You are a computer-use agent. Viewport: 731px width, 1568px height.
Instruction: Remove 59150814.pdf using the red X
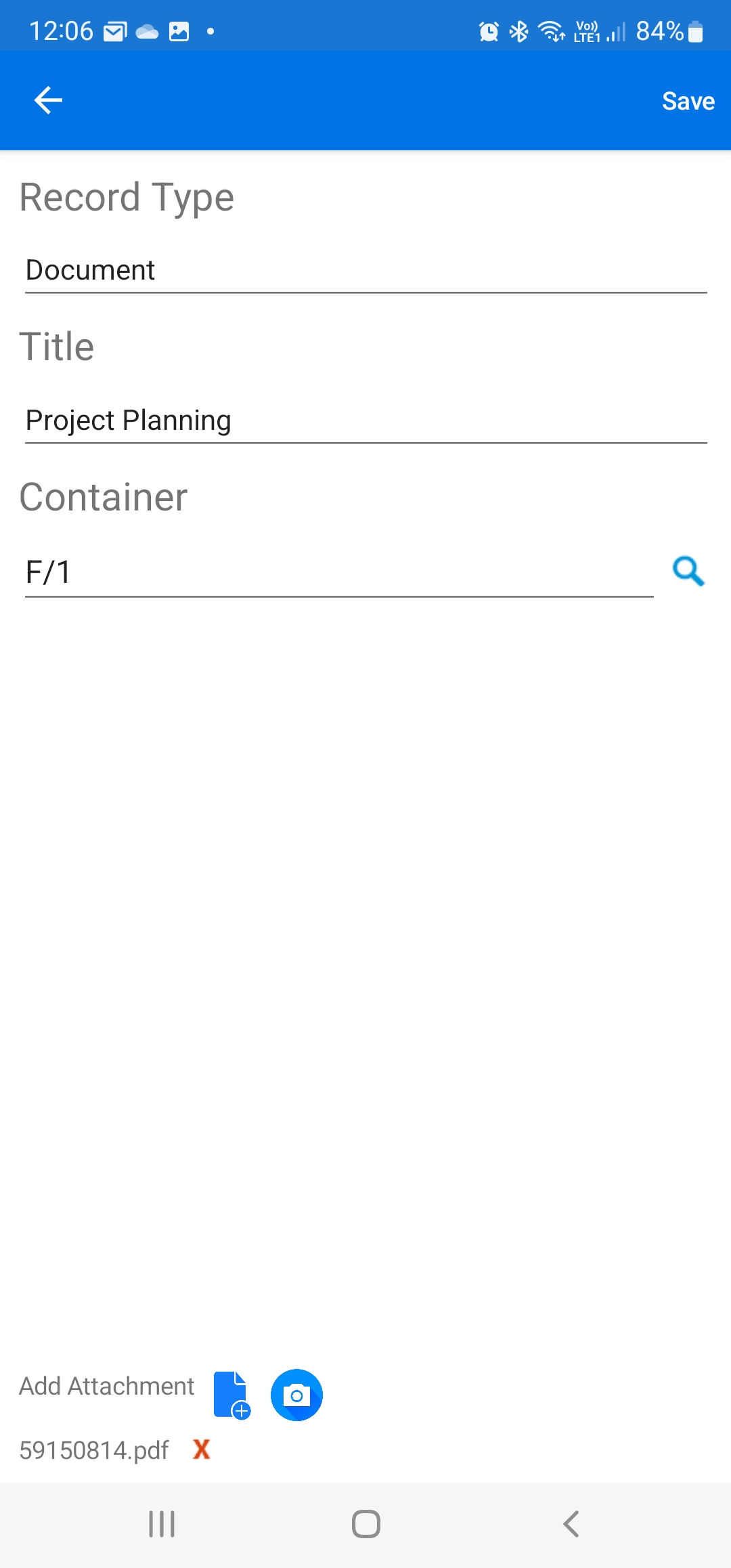(x=201, y=1450)
